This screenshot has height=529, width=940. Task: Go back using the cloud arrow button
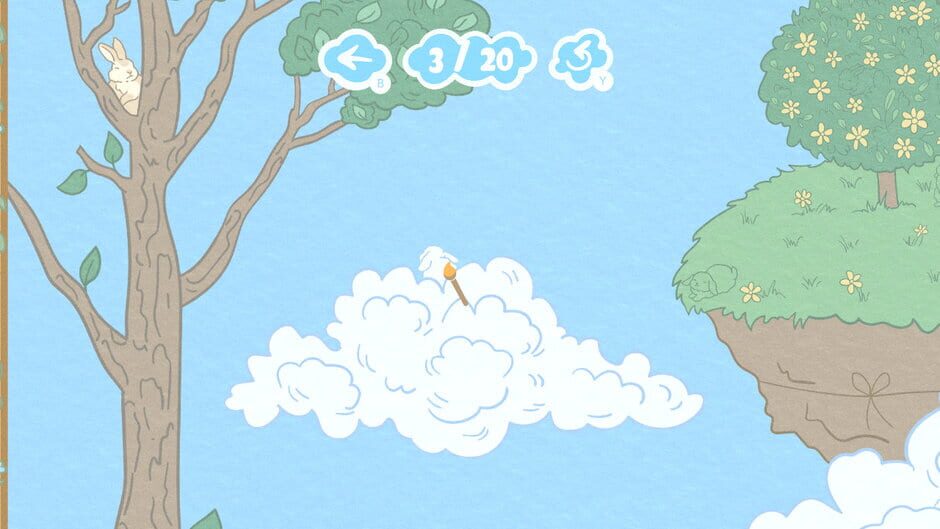point(351,59)
